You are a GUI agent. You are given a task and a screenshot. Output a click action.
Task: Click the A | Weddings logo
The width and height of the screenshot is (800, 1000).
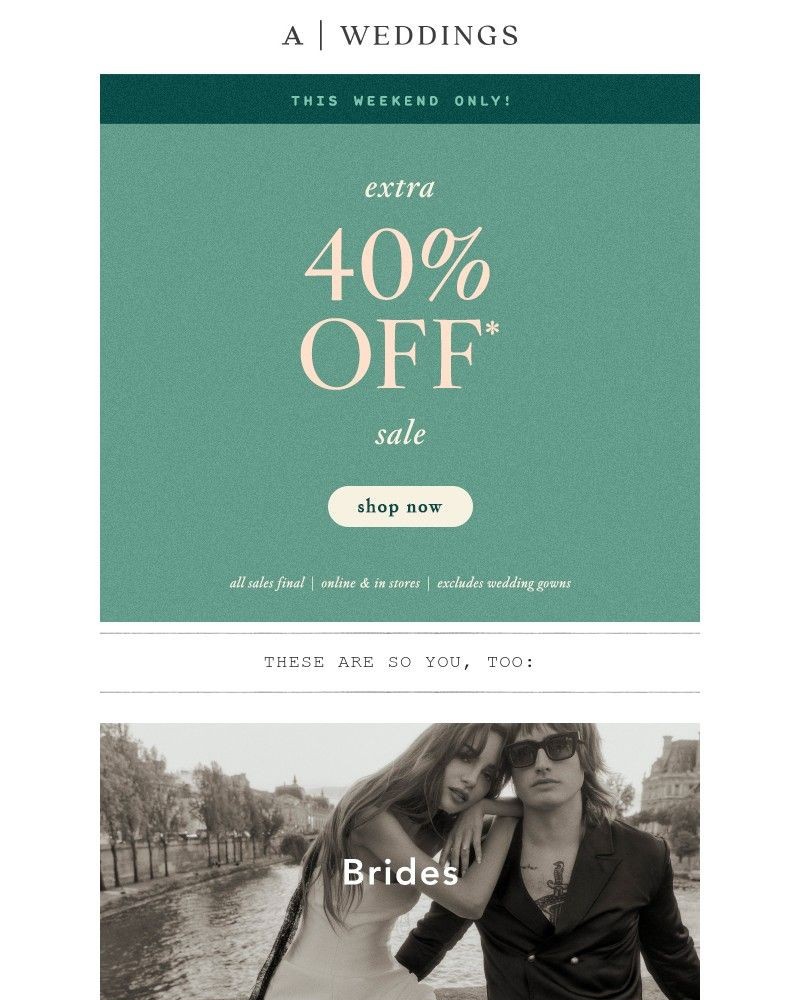399,35
